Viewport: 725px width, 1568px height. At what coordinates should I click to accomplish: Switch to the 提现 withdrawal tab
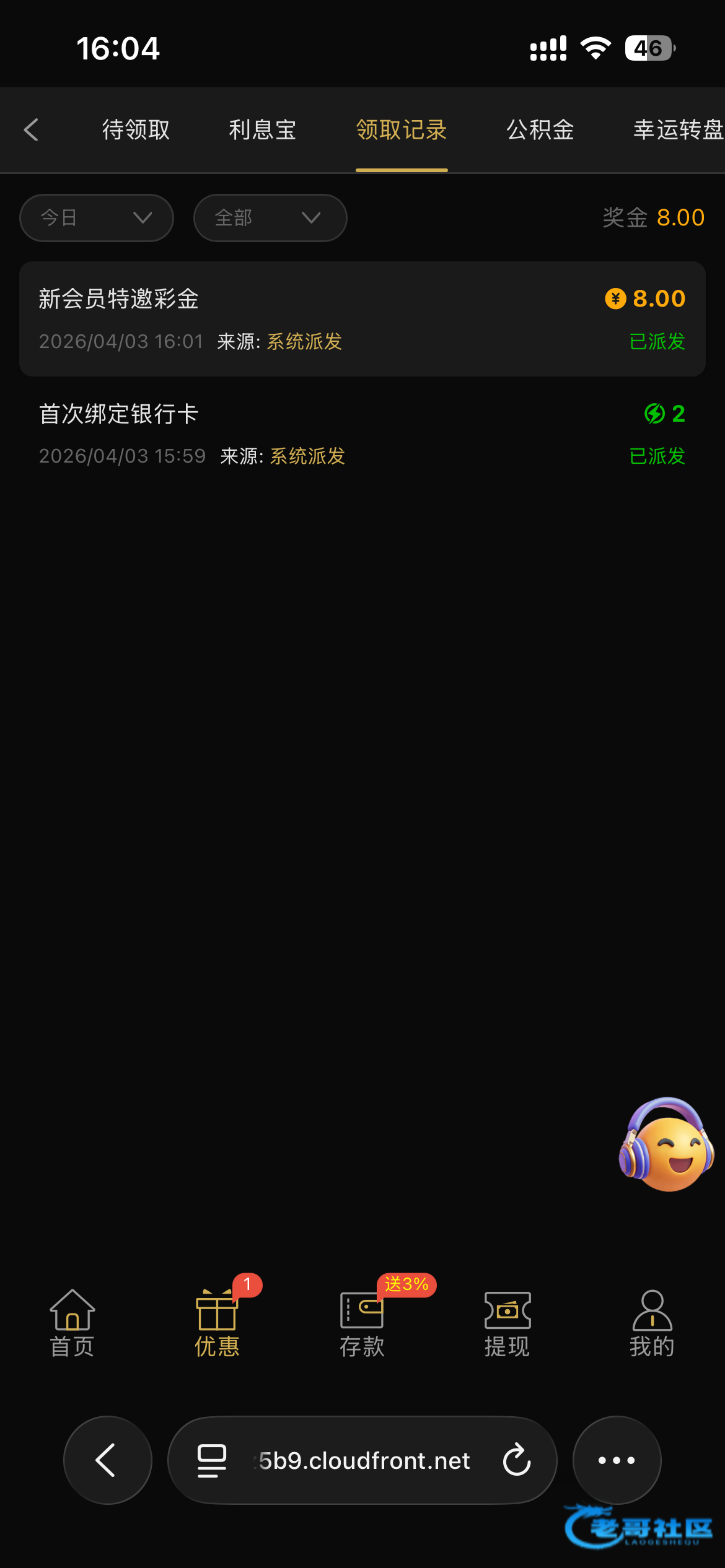pos(507,1323)
